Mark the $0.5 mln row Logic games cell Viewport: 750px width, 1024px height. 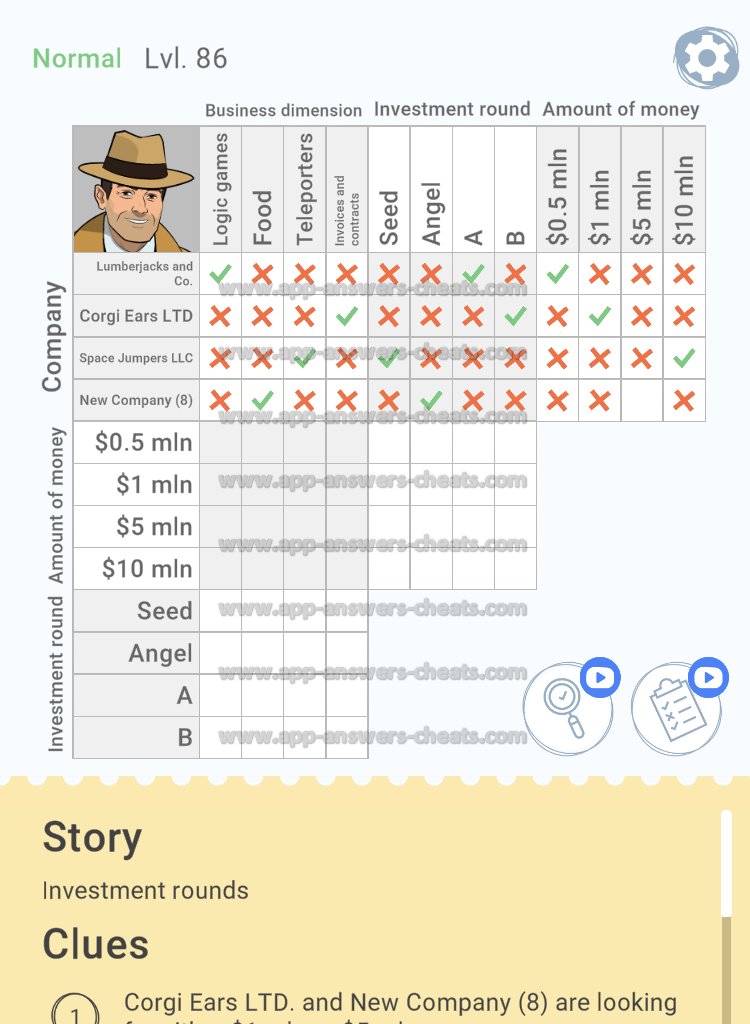pos(220,442)
